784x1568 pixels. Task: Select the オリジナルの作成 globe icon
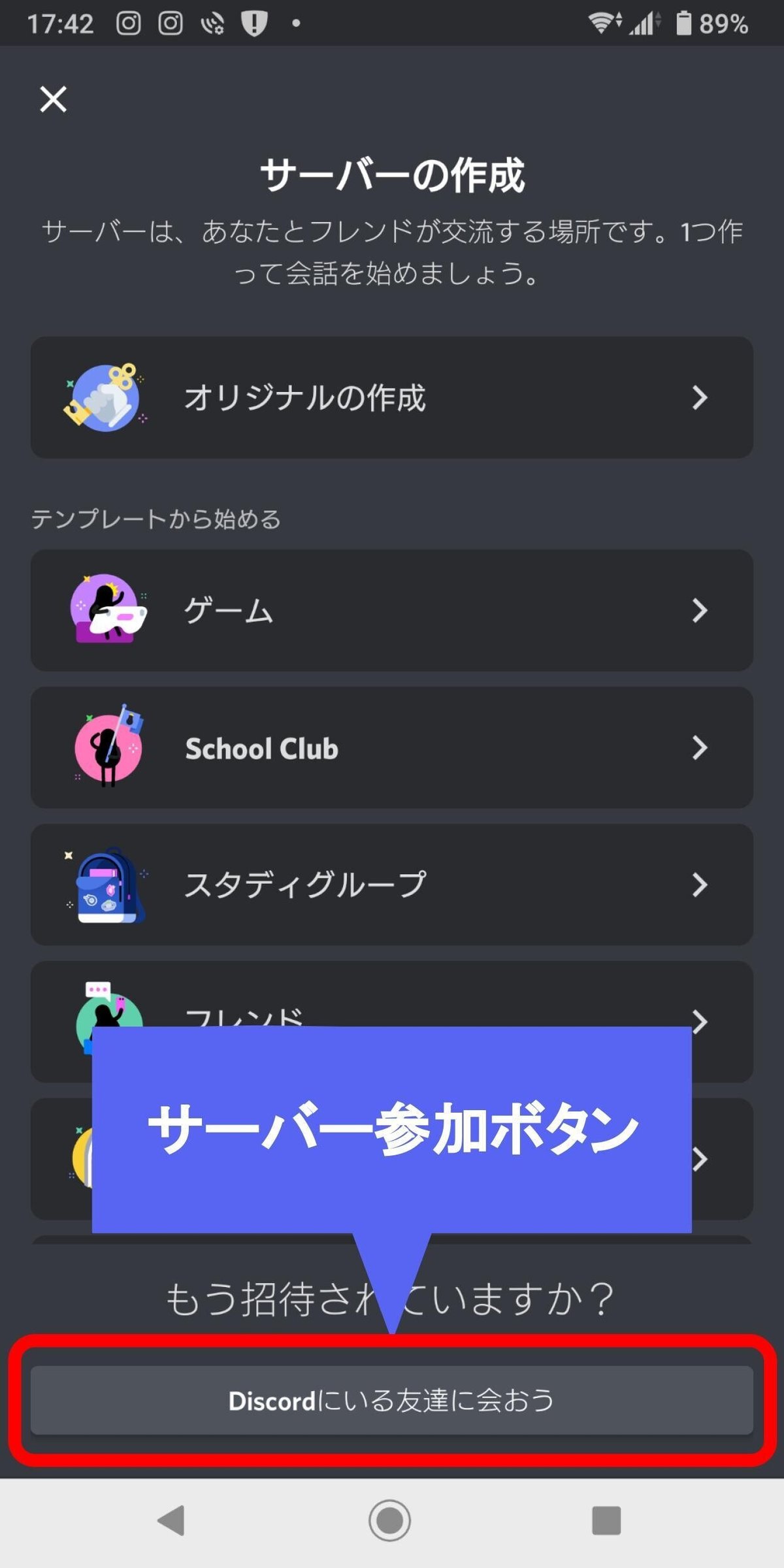[106, 397]
